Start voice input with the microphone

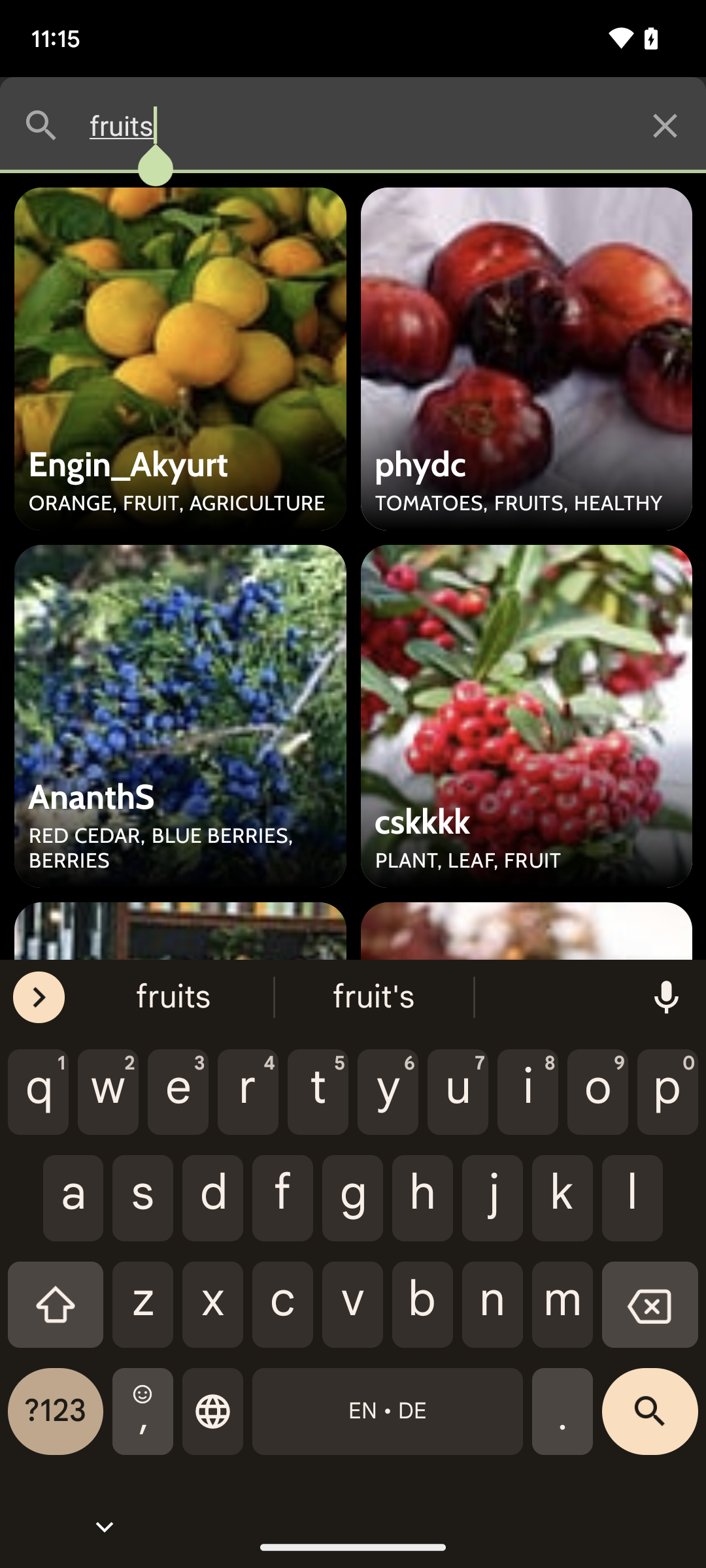(666, 997)
